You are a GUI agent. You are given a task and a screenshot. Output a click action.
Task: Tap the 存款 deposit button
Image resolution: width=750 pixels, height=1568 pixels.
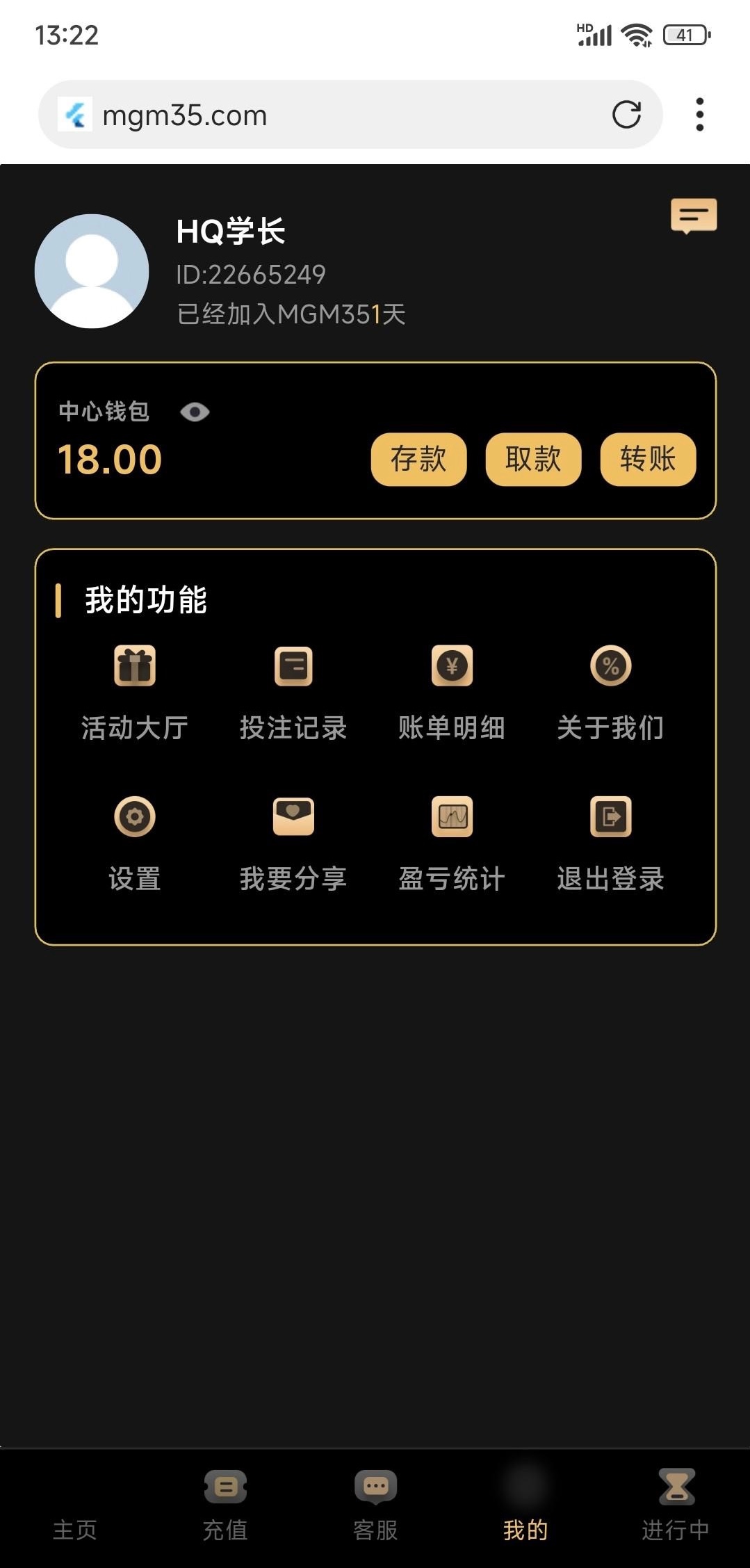pyautogui.click(x=418, y=460)
